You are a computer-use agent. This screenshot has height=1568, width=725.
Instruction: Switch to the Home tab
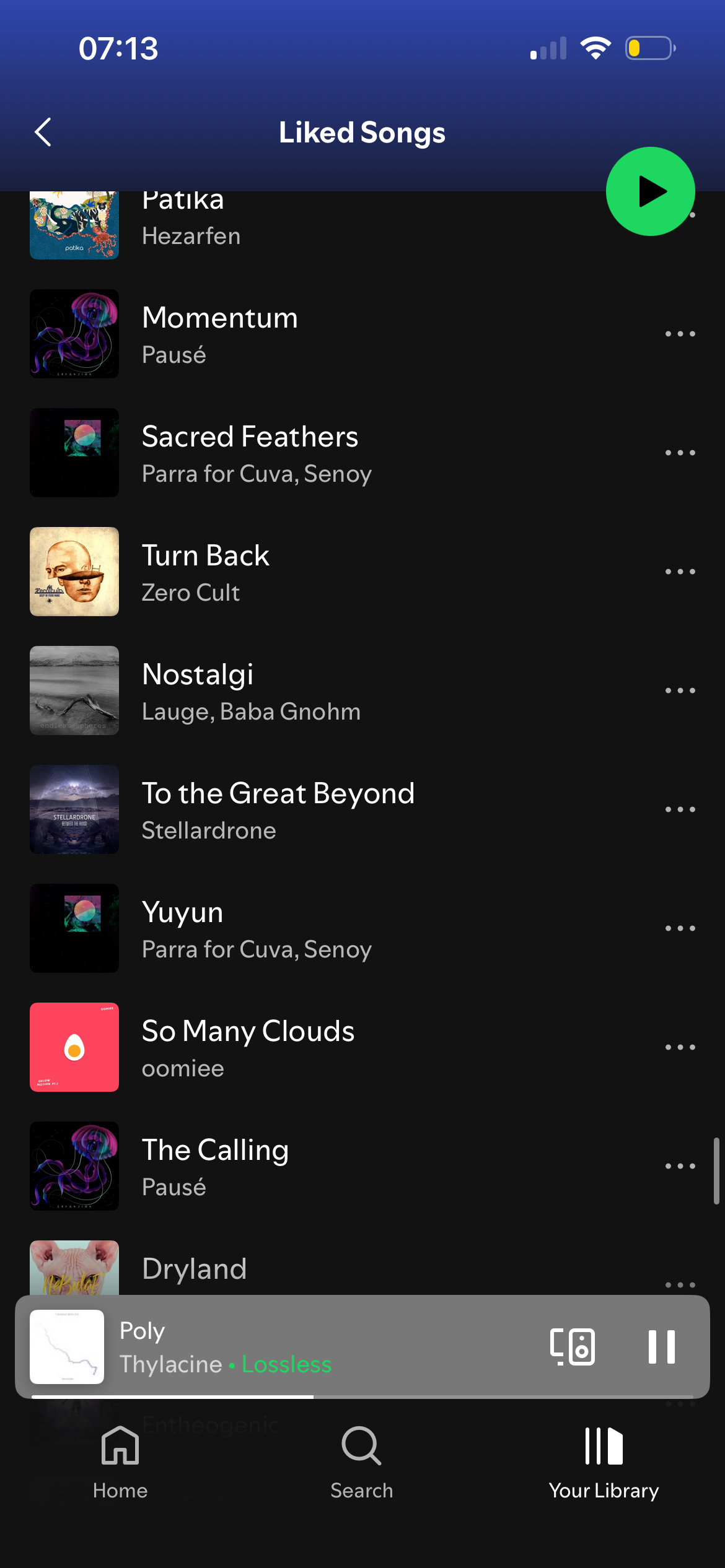click(x=120, y=1461)
